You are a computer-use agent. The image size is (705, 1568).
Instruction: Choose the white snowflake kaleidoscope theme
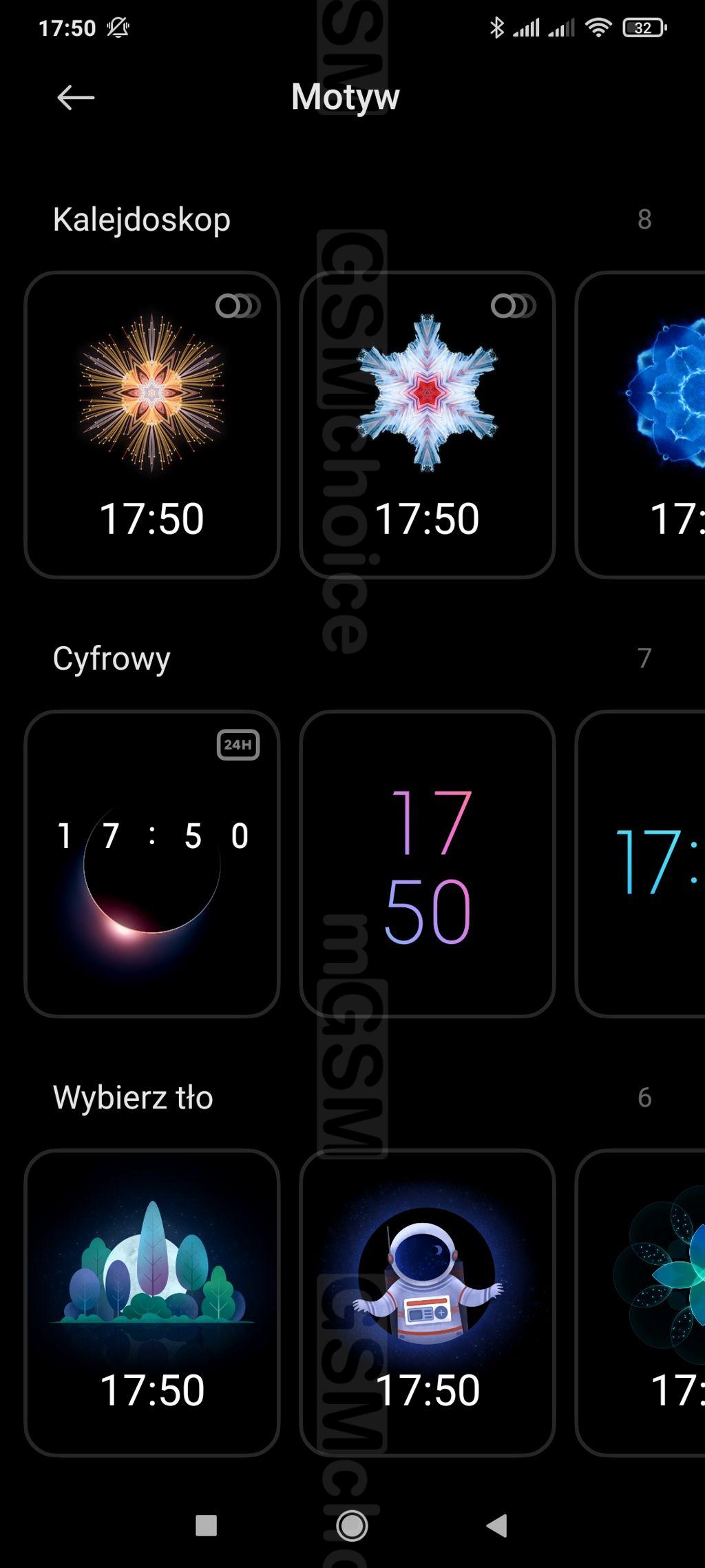point(427,425)
